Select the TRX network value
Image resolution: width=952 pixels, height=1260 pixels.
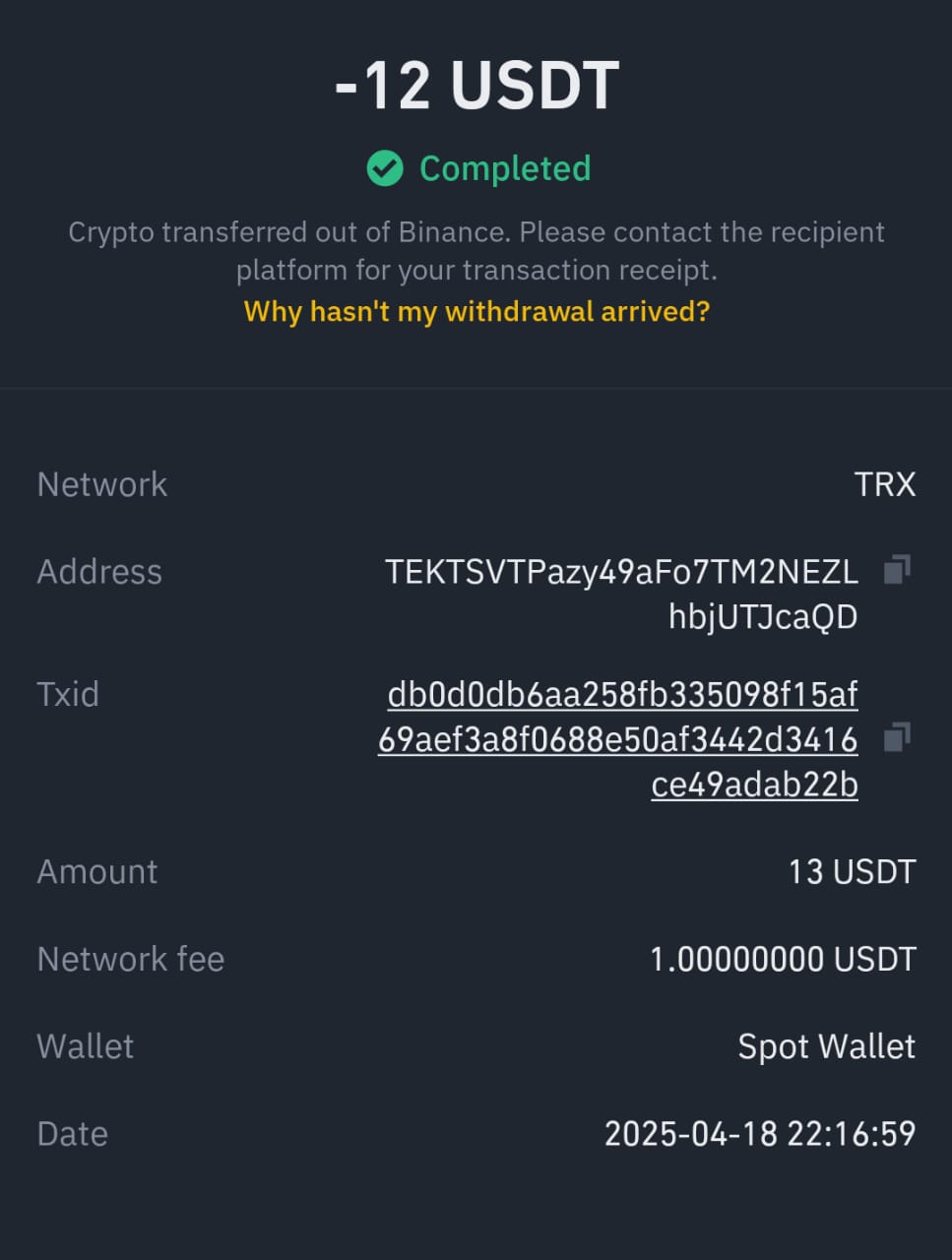[884, 483]
